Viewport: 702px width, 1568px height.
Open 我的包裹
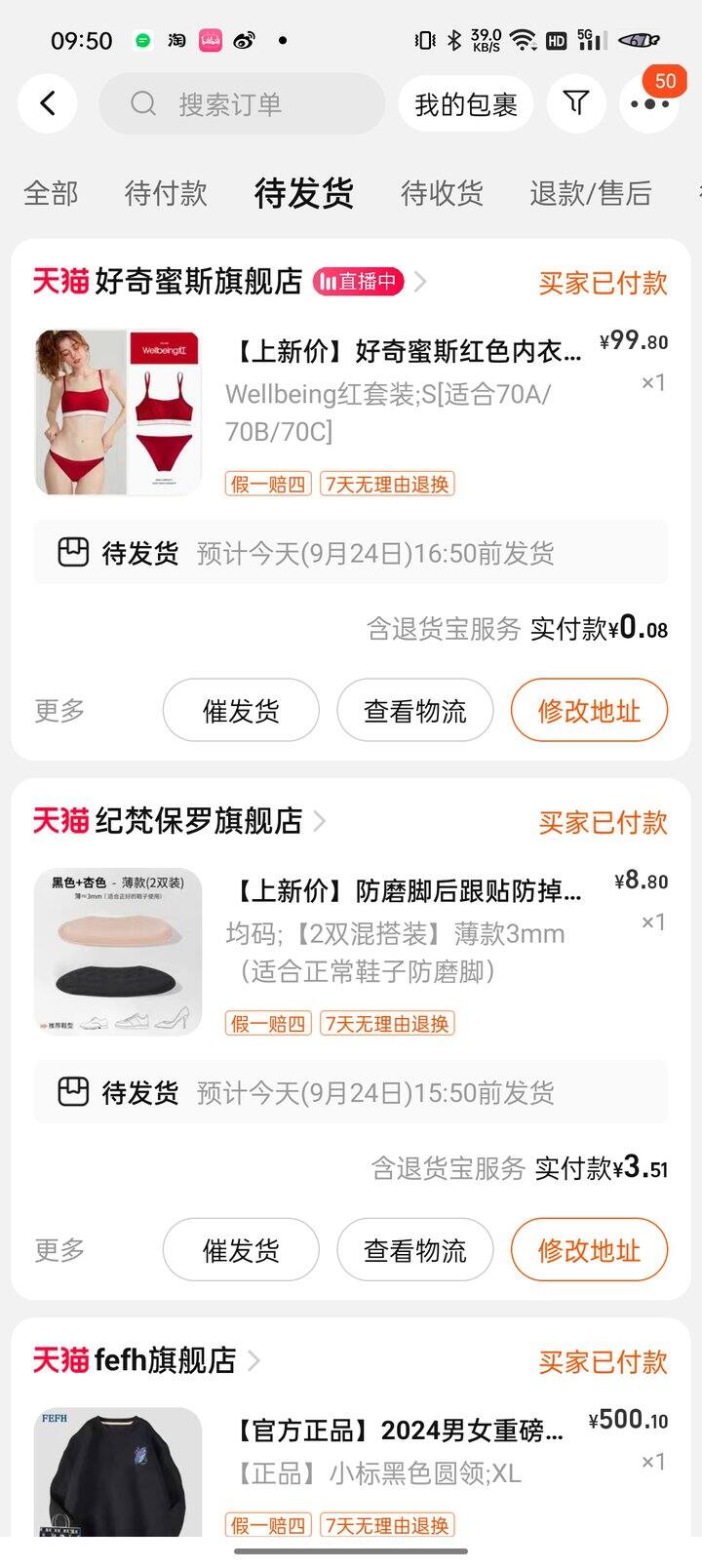pos(466,104)
